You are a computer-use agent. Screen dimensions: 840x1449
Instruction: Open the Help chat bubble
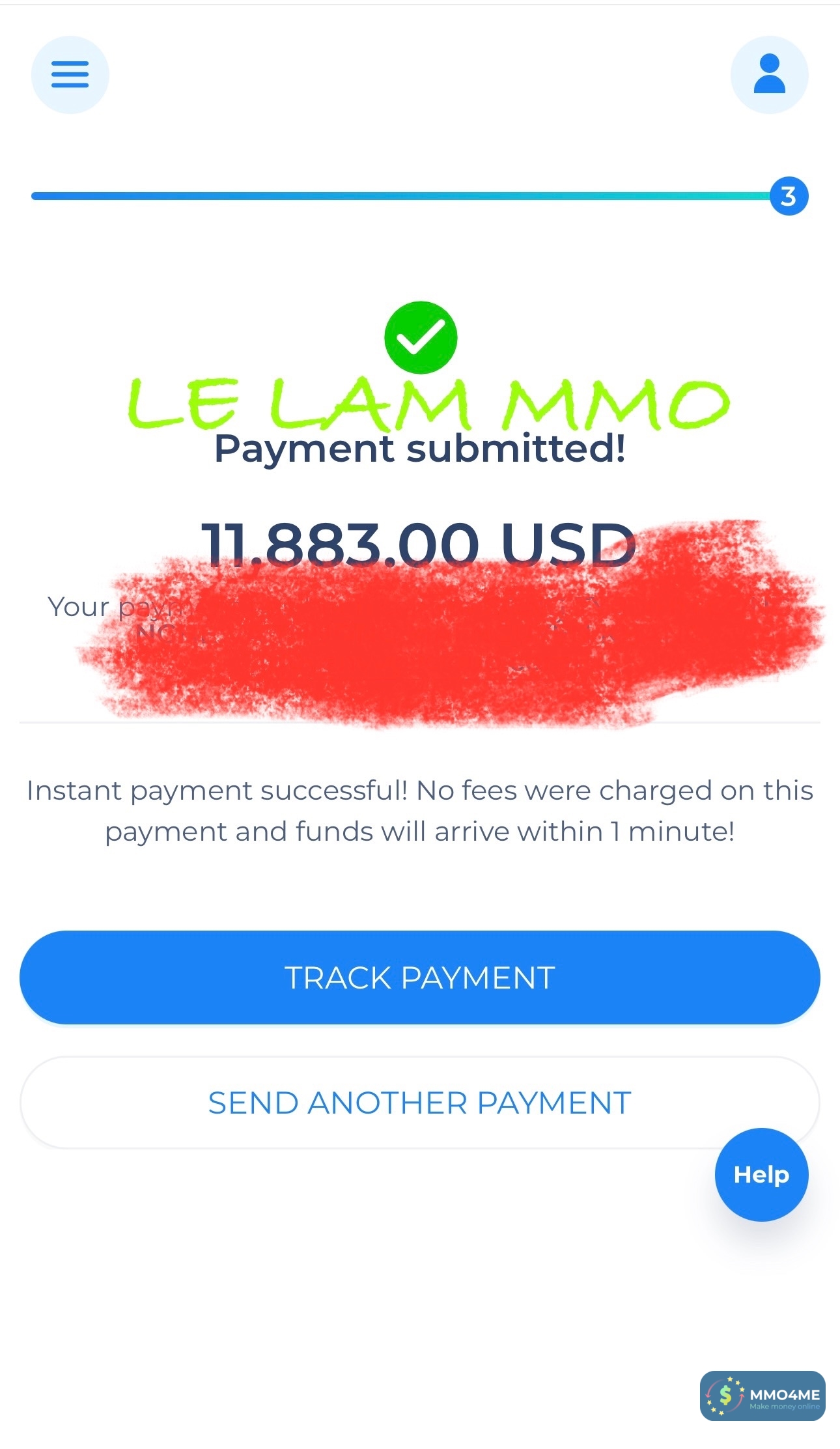(761, 1174)
